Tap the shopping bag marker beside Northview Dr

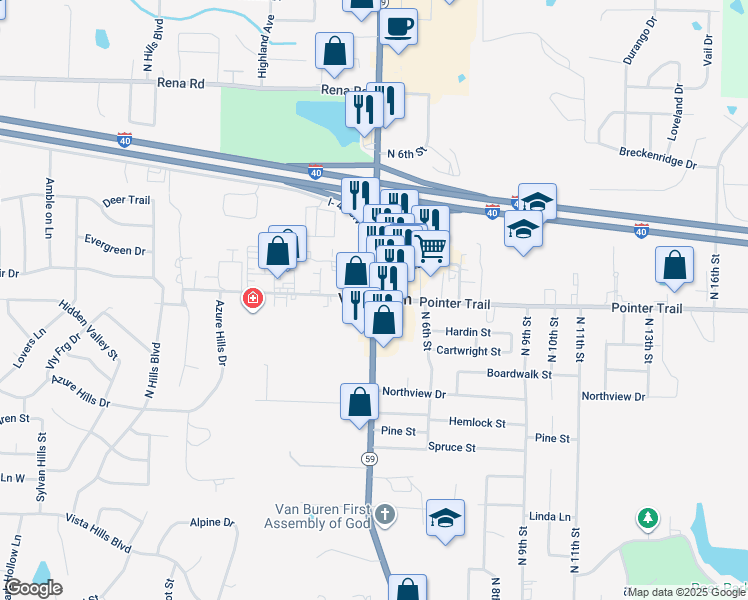point(360,403)
